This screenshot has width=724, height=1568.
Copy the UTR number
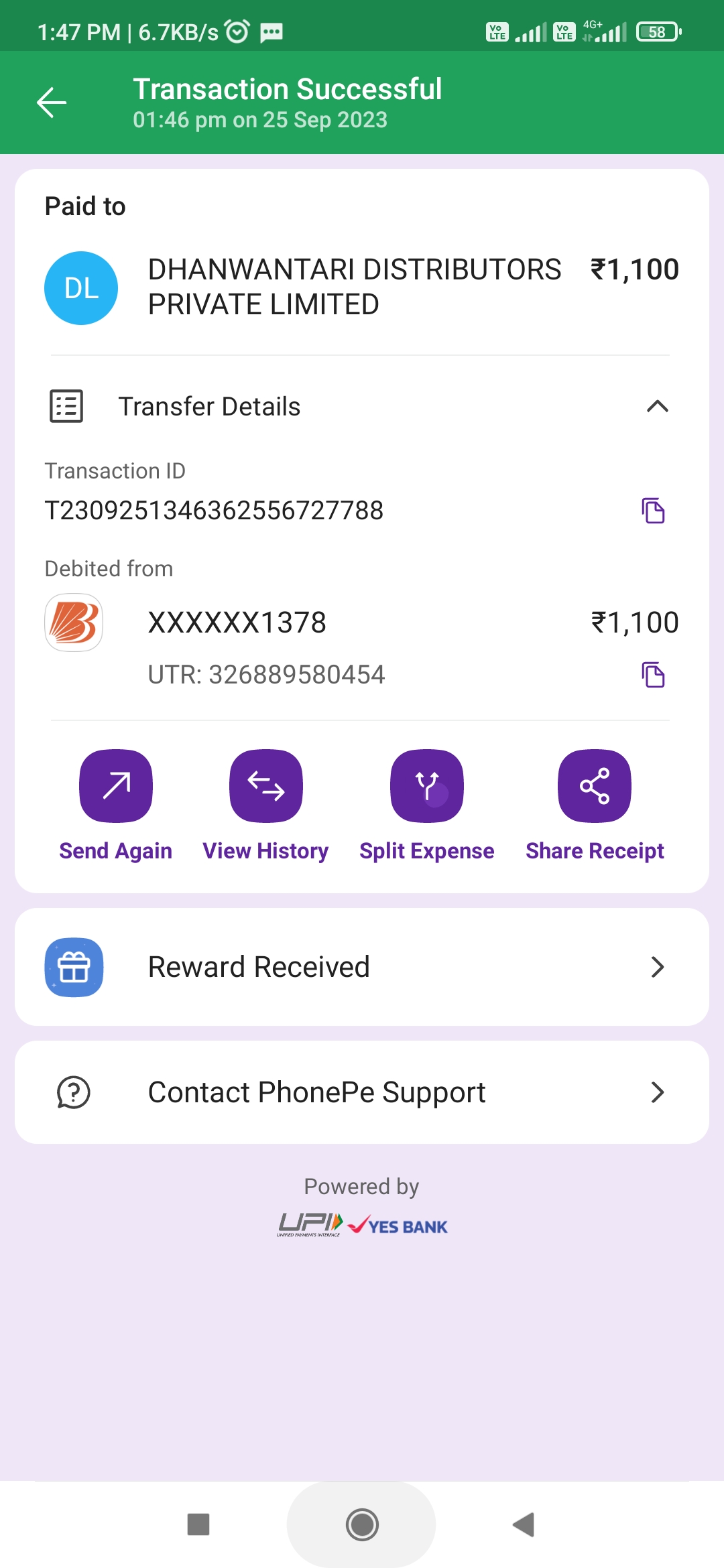coord(653,675)
